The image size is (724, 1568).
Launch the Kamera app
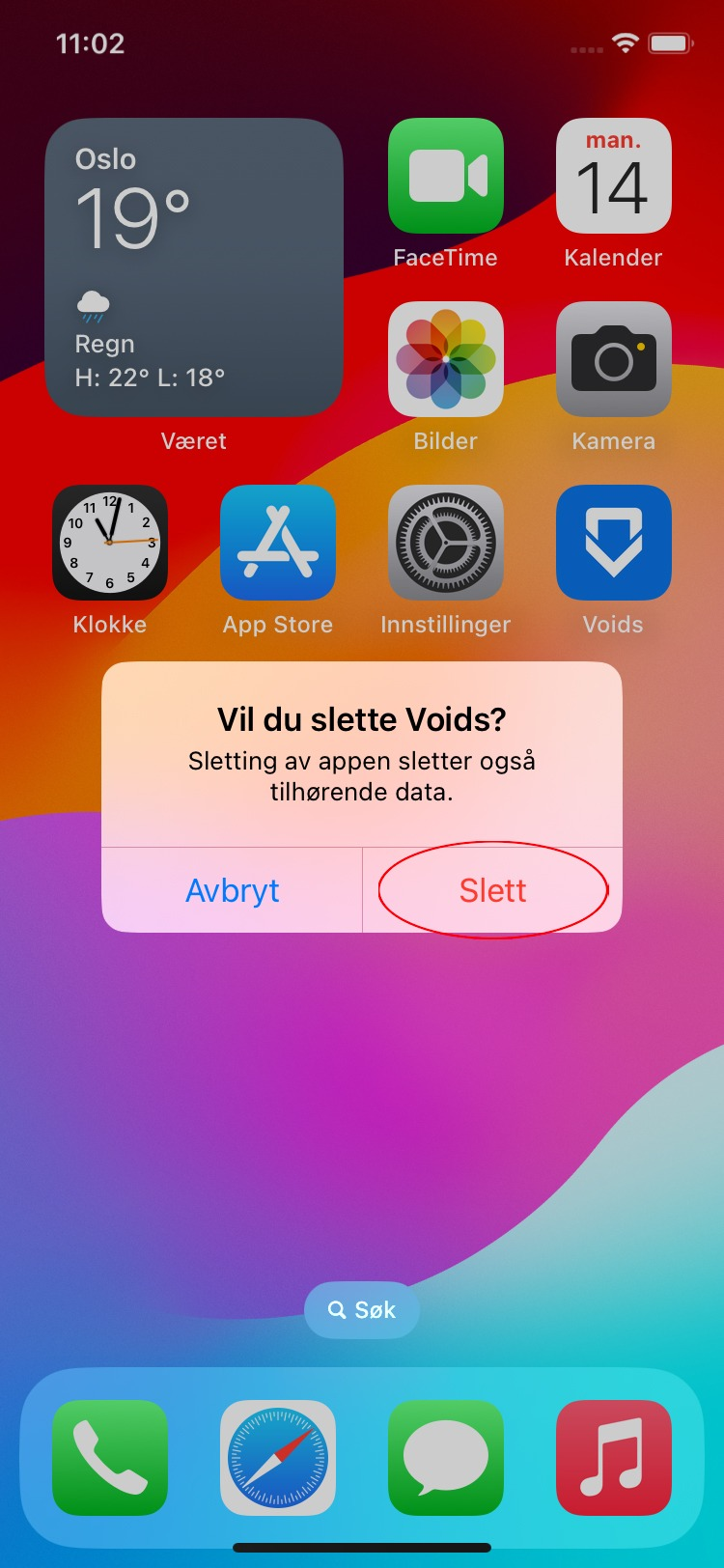(x=613, y=359)
